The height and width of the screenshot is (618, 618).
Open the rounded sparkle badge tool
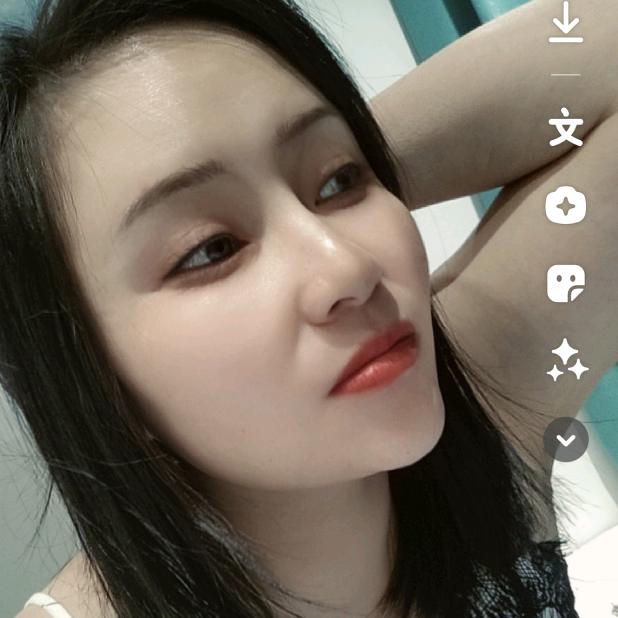[566, 206]
